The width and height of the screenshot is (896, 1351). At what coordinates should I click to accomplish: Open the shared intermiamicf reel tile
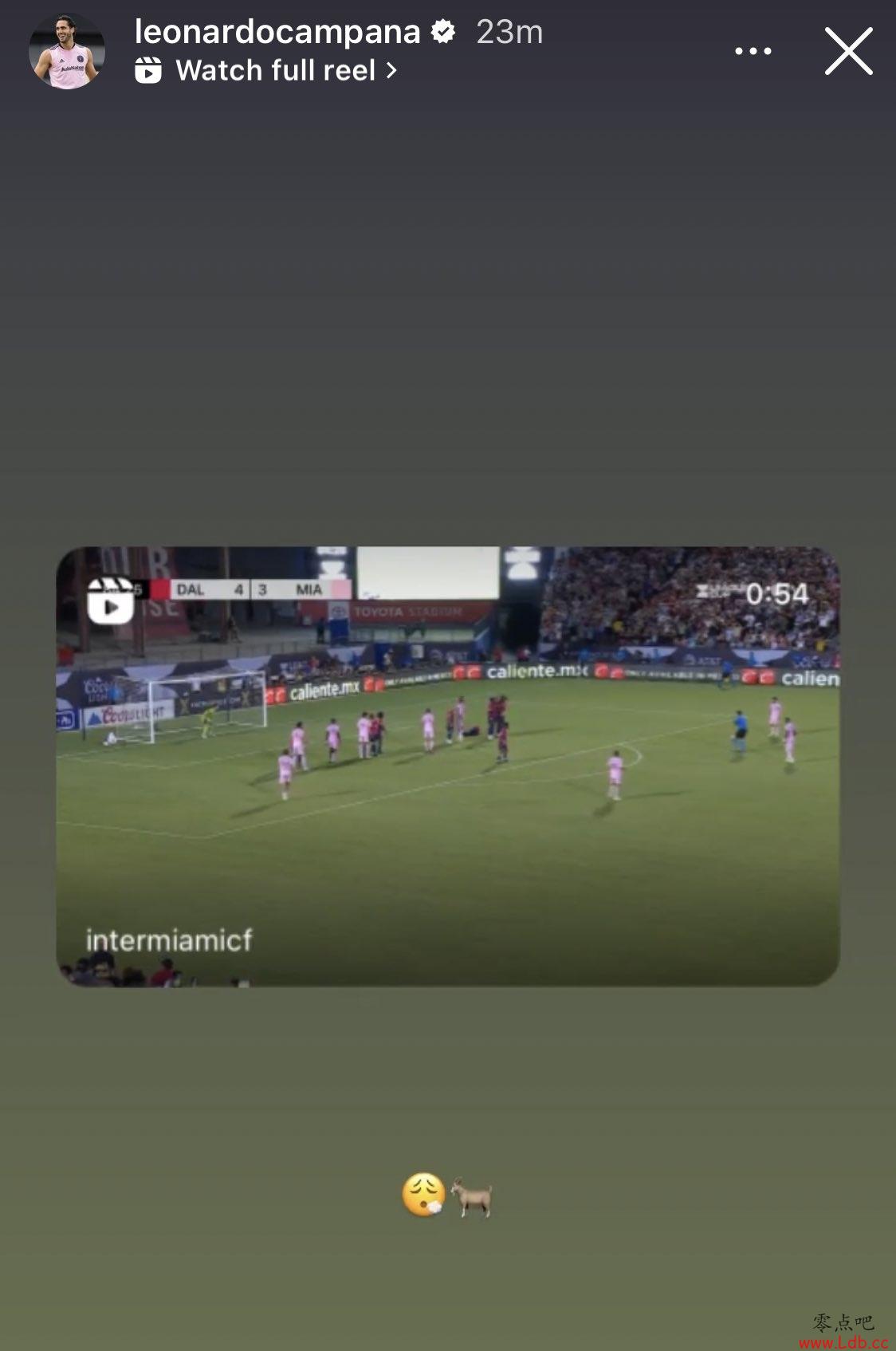point(447,766)
